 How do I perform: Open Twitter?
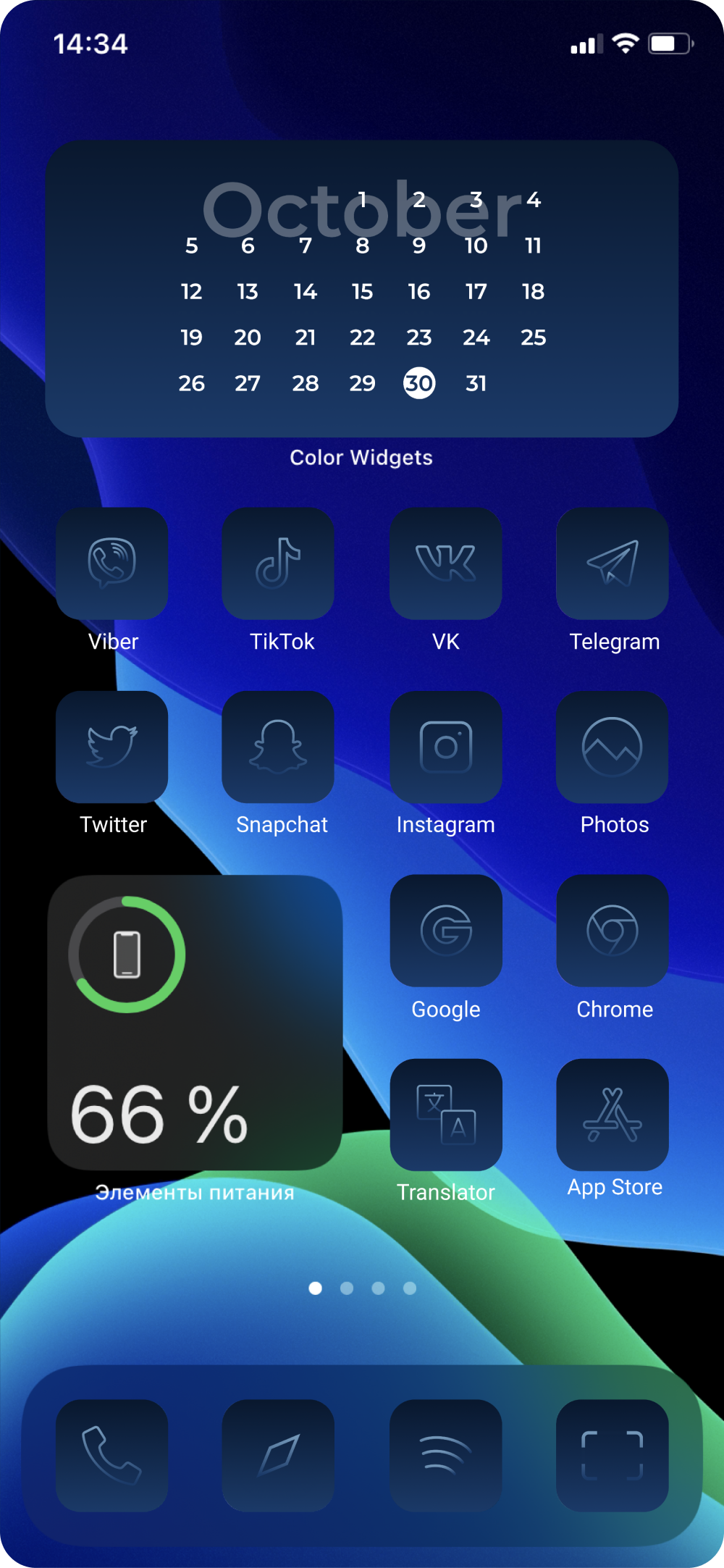[112, 747]
